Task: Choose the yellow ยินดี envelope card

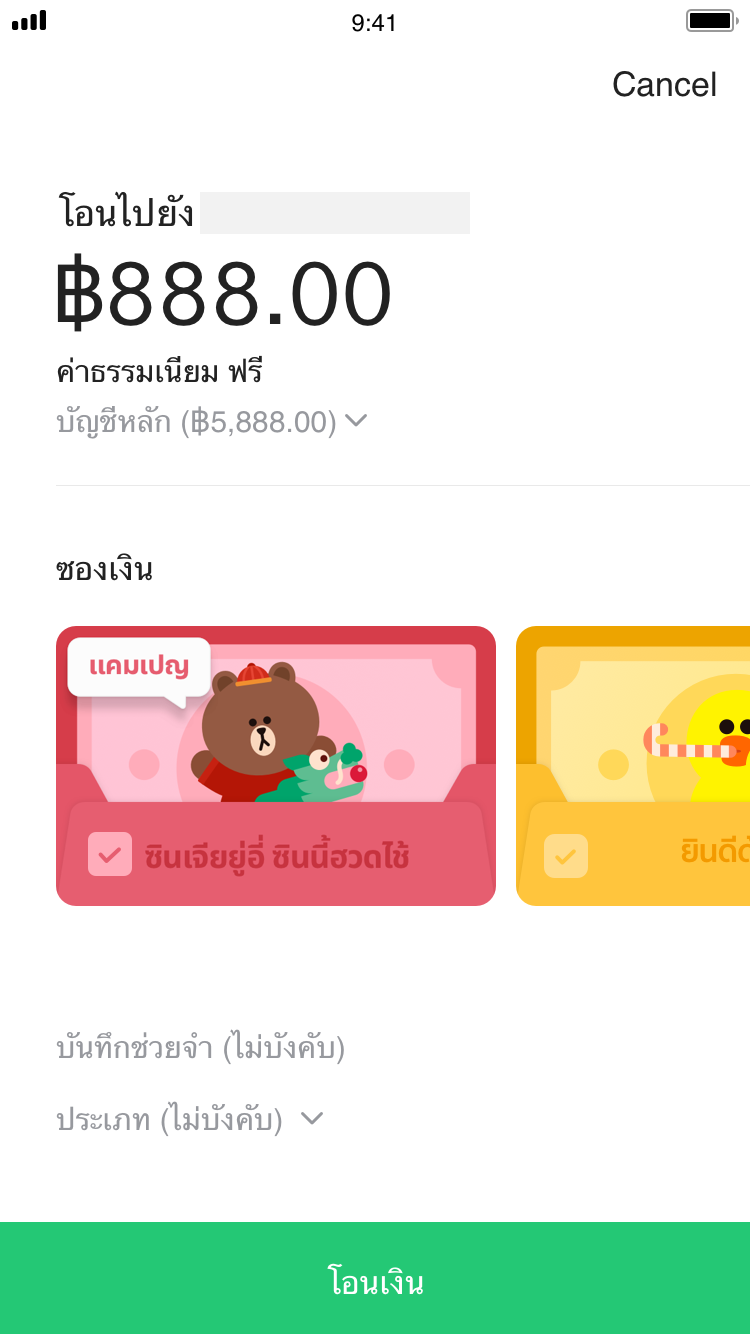Action: pos(634,766)
